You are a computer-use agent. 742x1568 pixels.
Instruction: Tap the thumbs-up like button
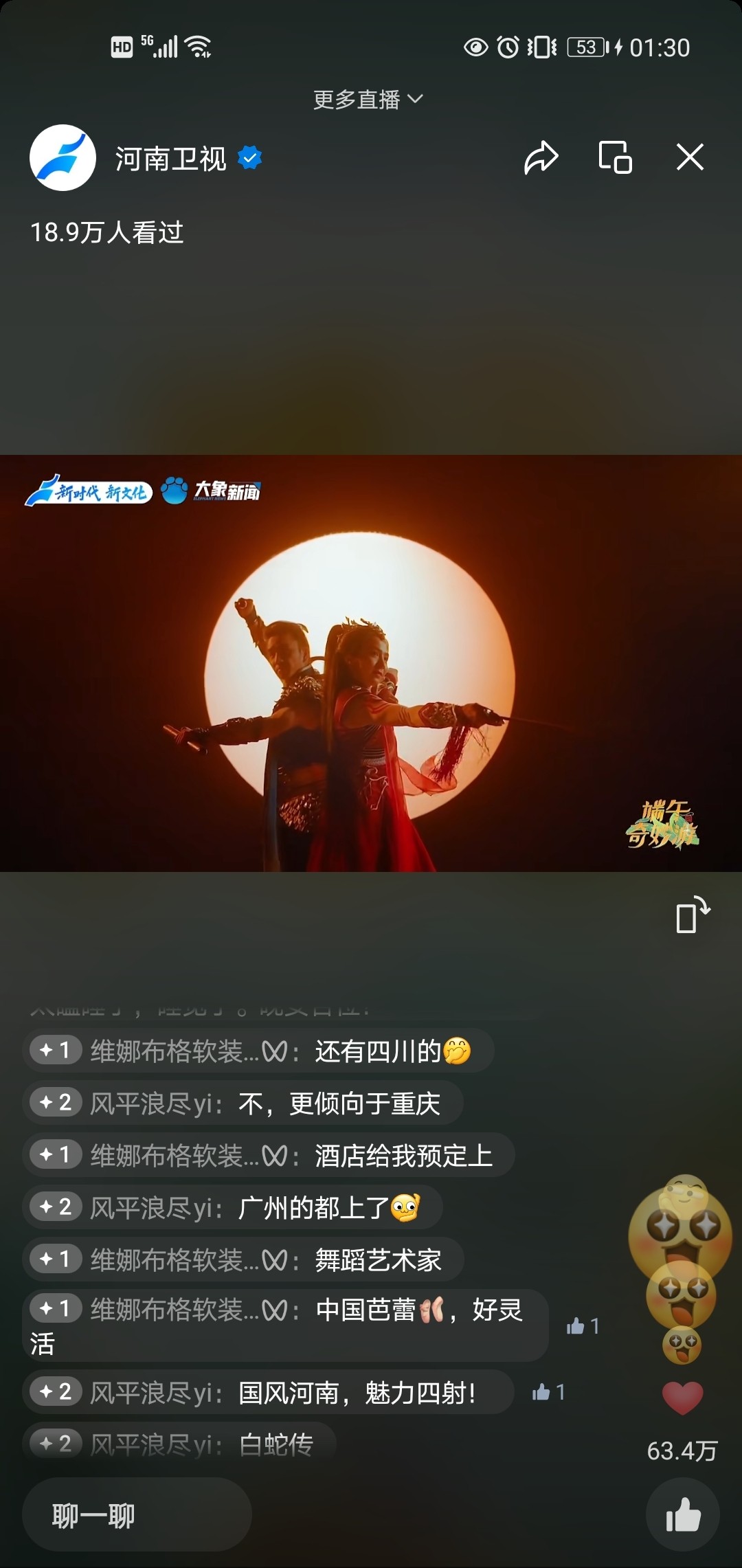pyautogui.click(x=683, y=1515)
